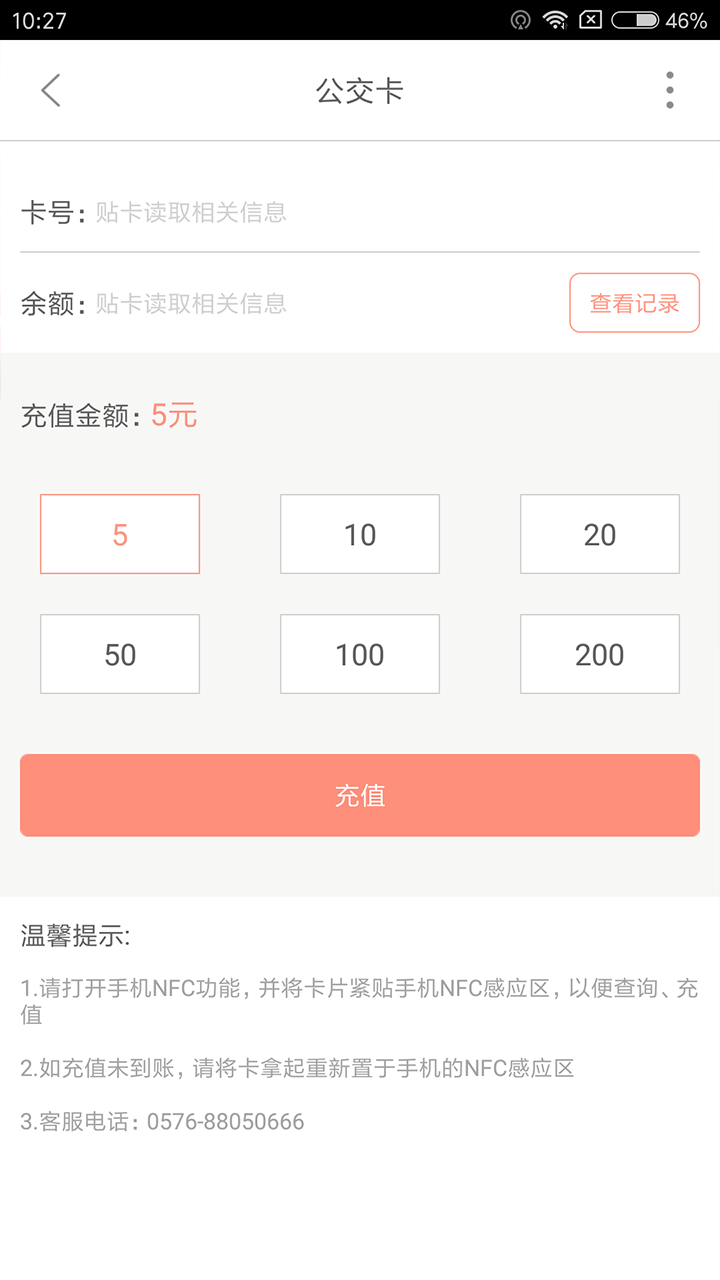Call customer service number 0576-88050666

pyautogui.click(x=225, y=1121)
